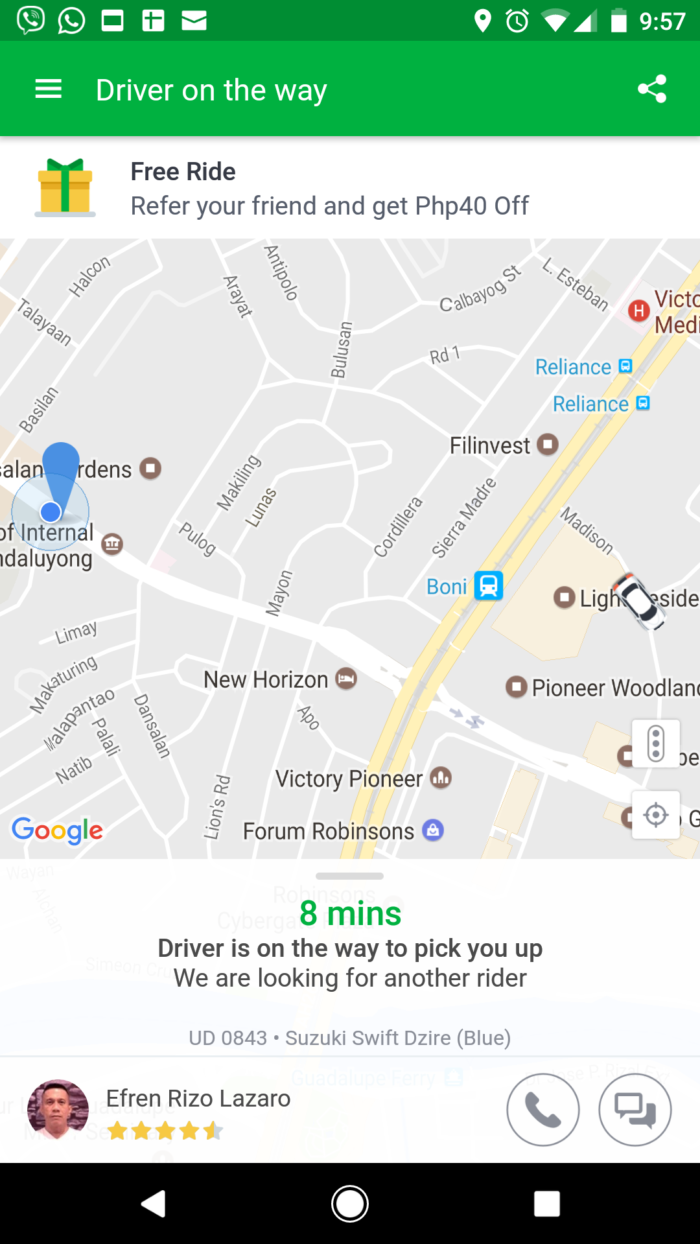
Task: Open chat with the driver
Action: [x=634, y=1109]
